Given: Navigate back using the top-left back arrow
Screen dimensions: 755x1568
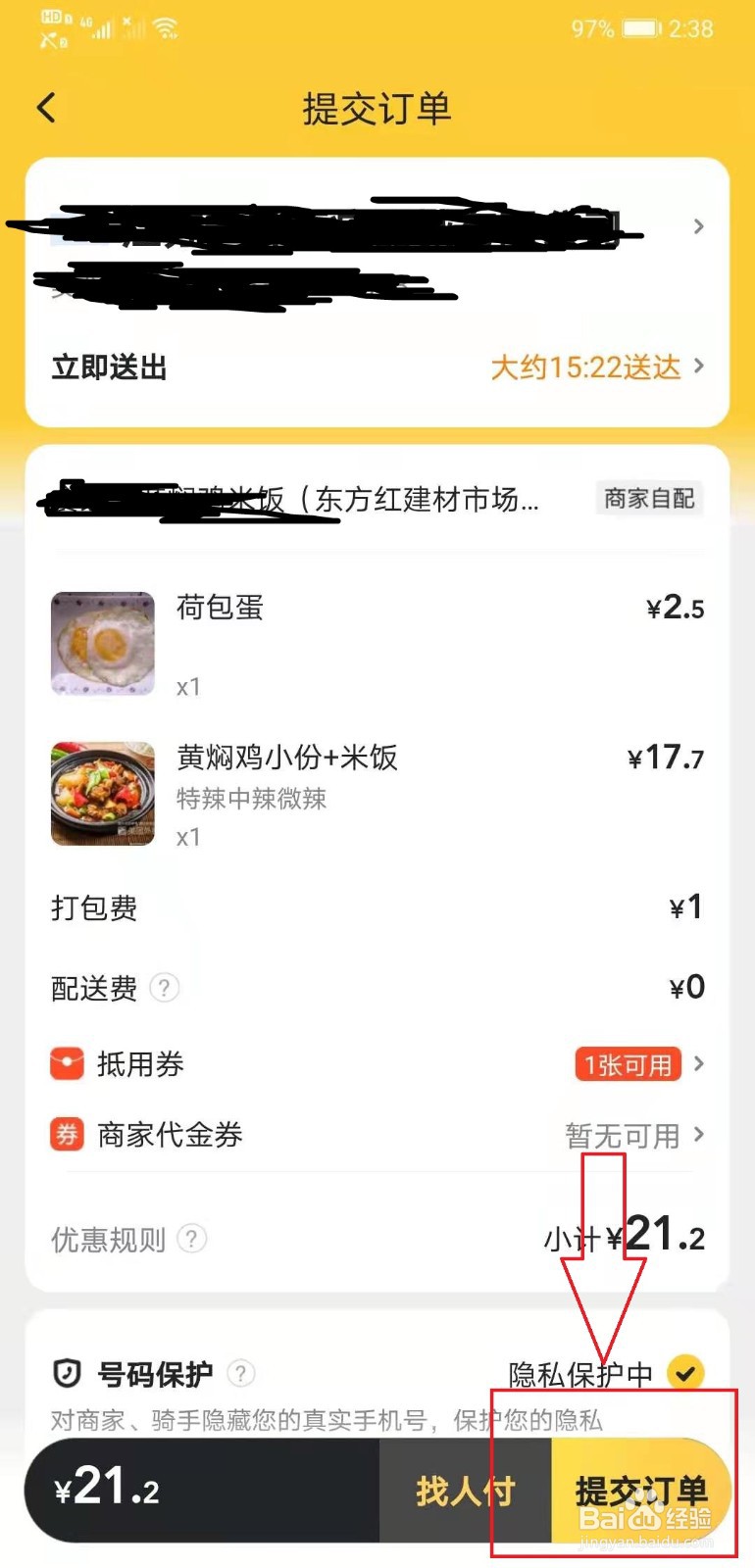Looking at the screenshot, I should (45, 108).
